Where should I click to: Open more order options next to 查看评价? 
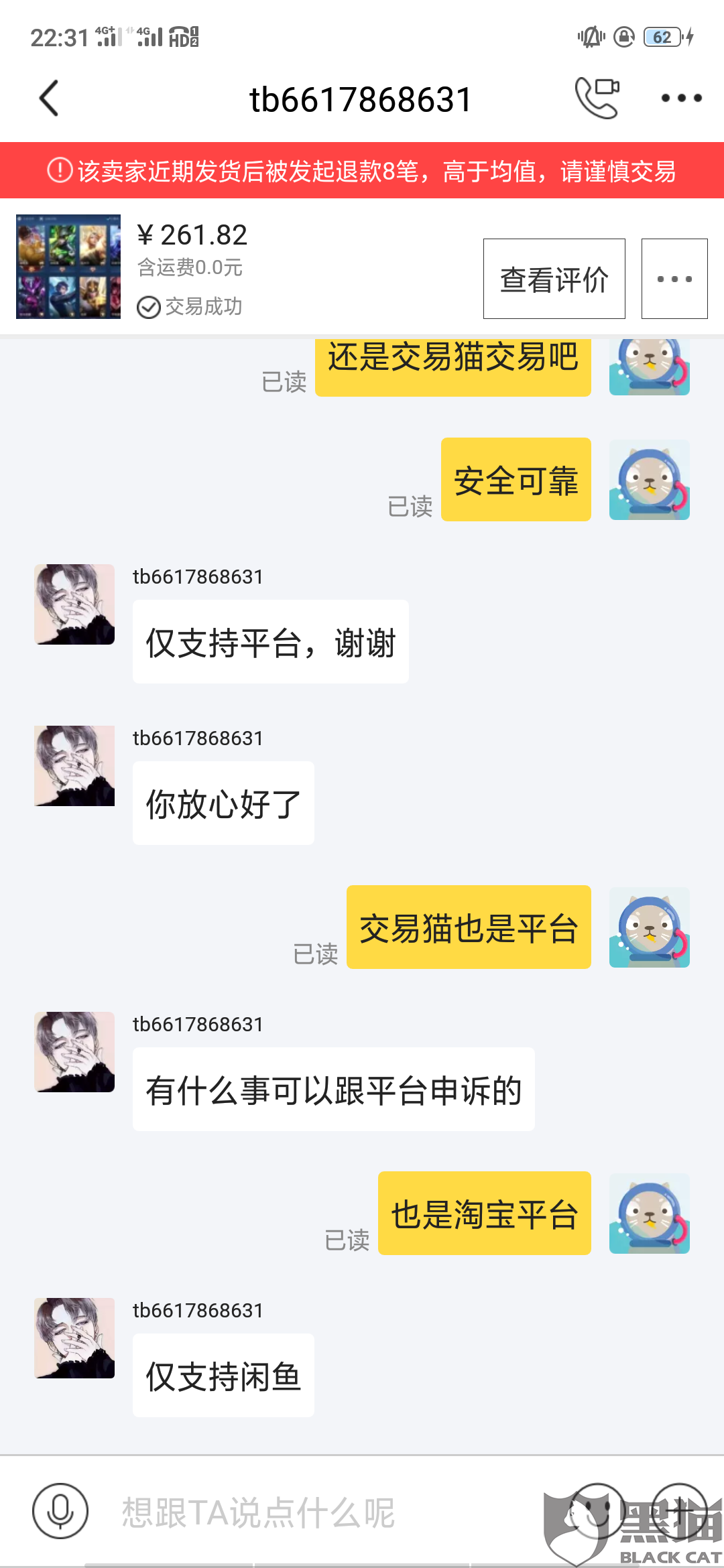tap(674, 279)
